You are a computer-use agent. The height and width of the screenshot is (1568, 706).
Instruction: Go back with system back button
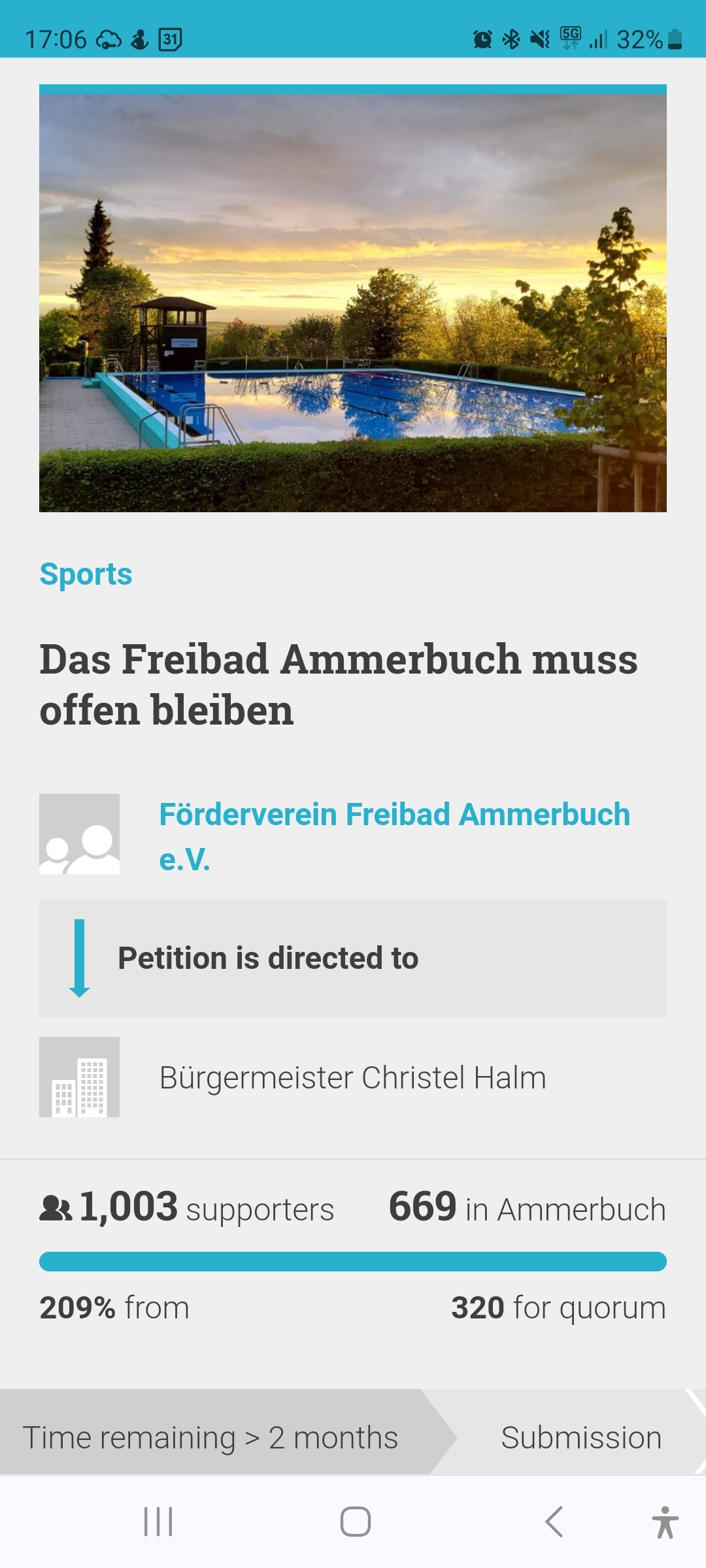click(554, 1522)
